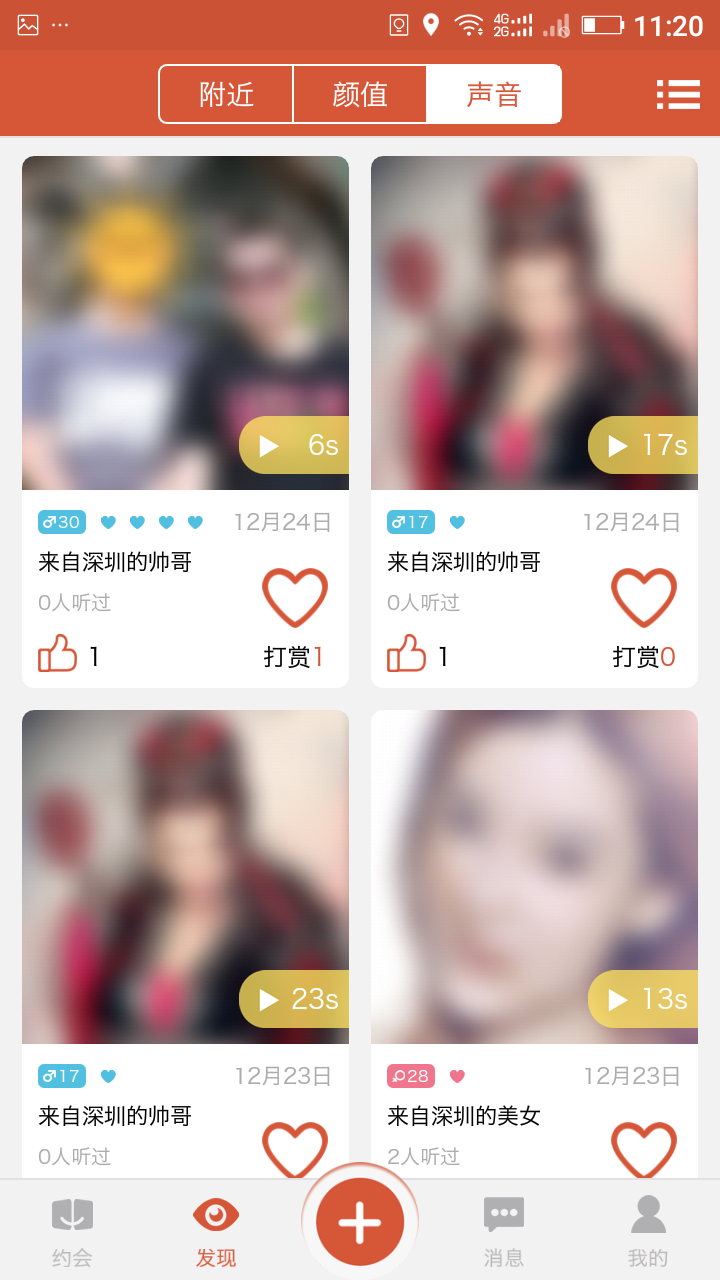Tap the heart on the 6s clip card

click(295, 597)
